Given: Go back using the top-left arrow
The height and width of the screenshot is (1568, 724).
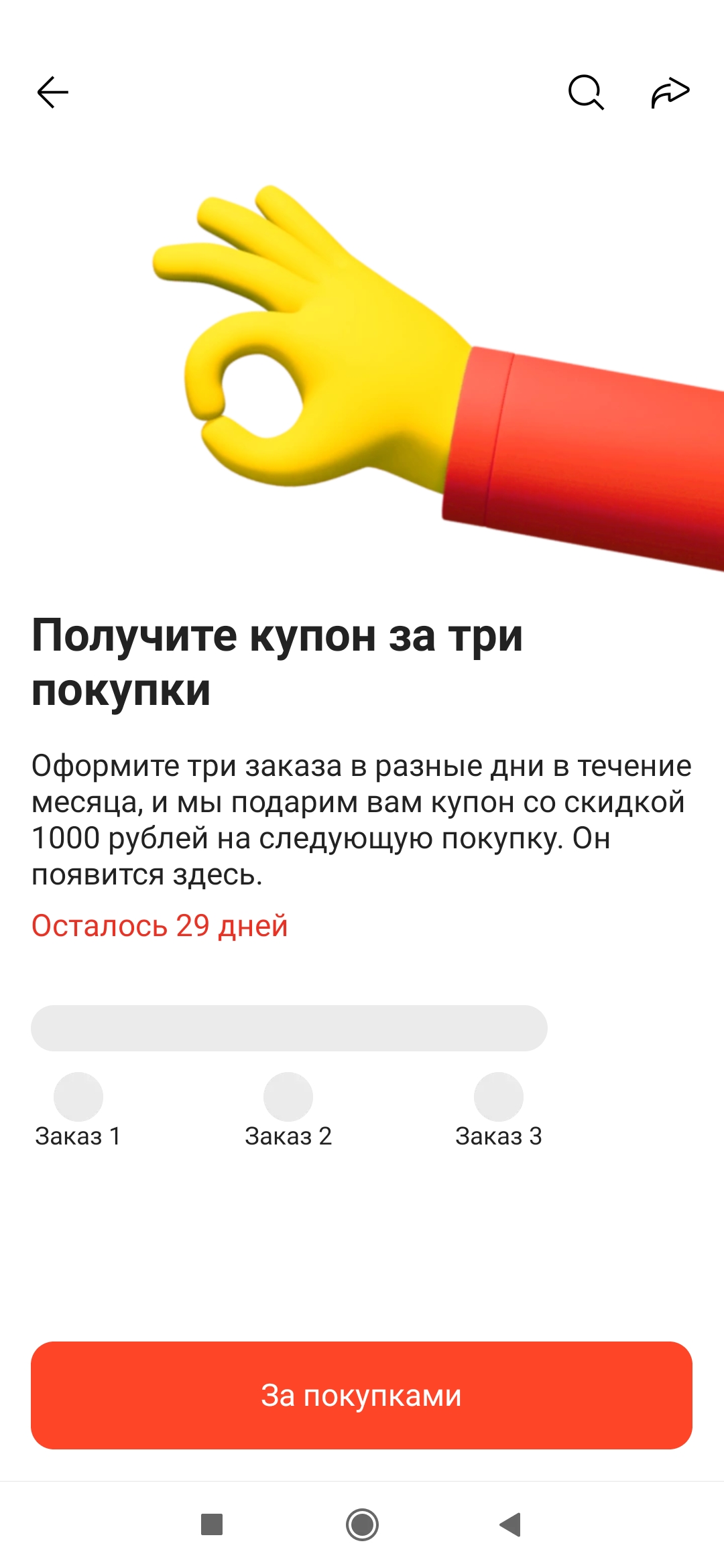Looking at the screenshot, I should click(x=52, y=92).
